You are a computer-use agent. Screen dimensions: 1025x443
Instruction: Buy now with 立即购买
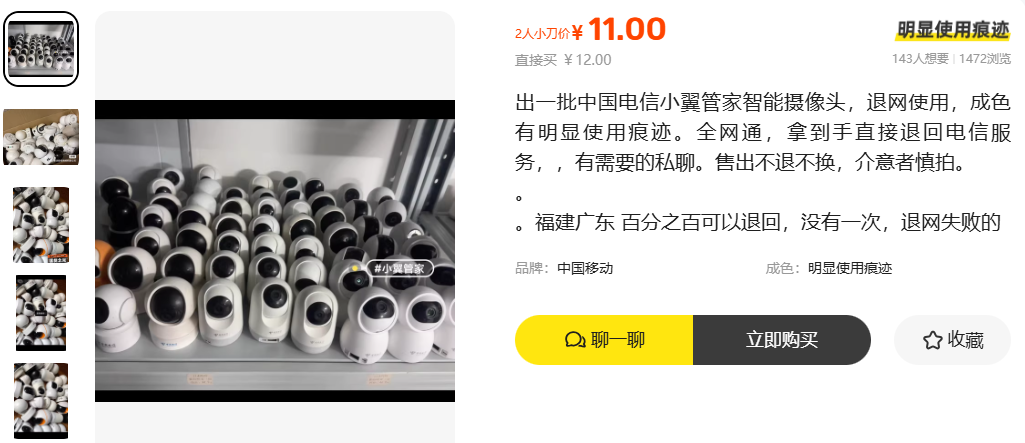pos(781,340)
